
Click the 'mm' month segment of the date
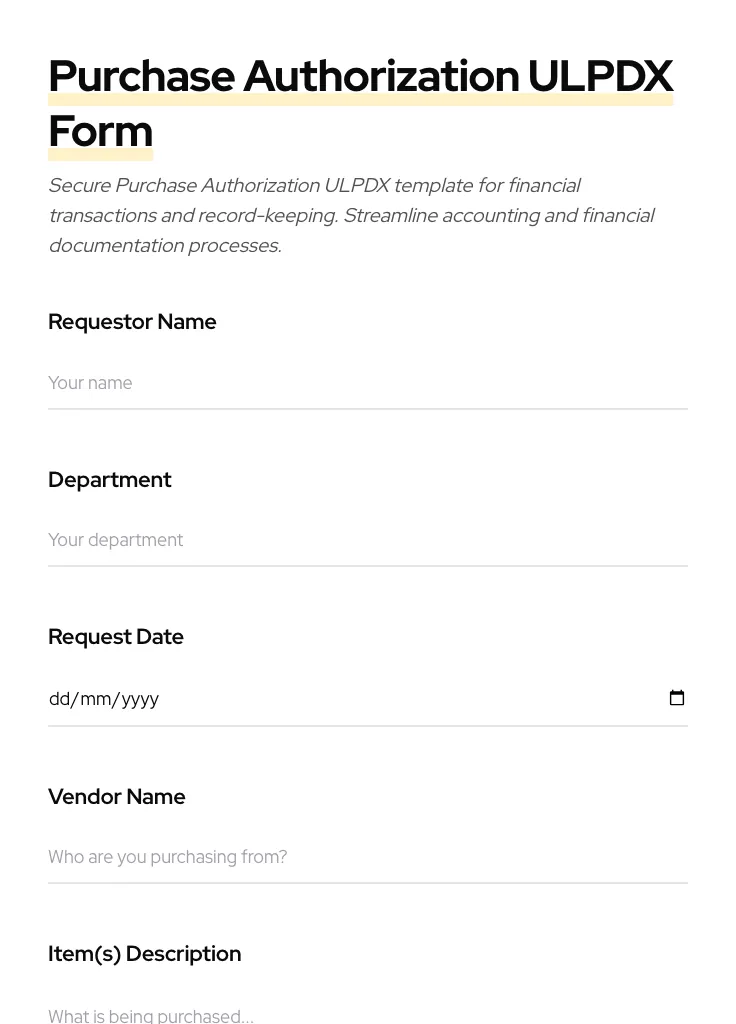[x=93, y=698]
